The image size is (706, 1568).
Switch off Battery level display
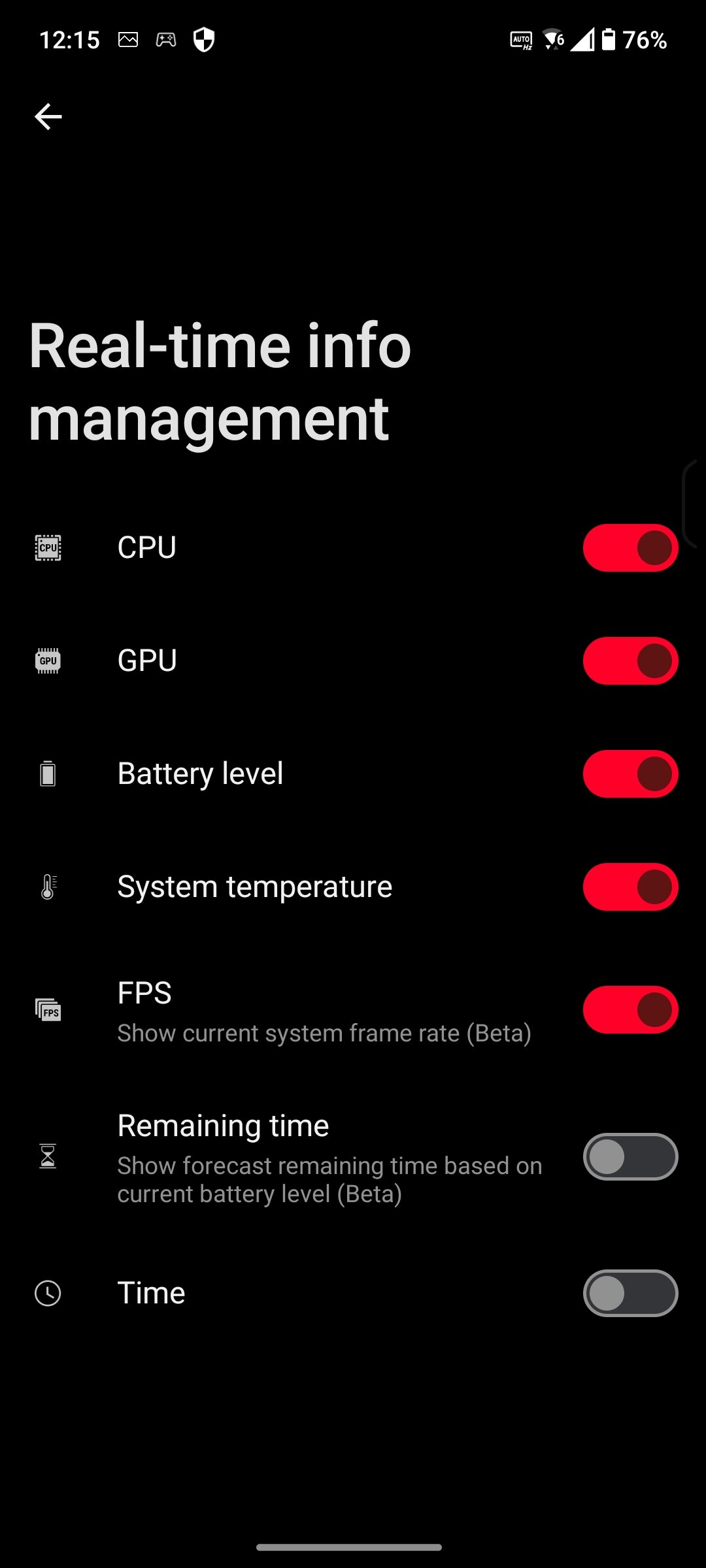click(630, 774)
